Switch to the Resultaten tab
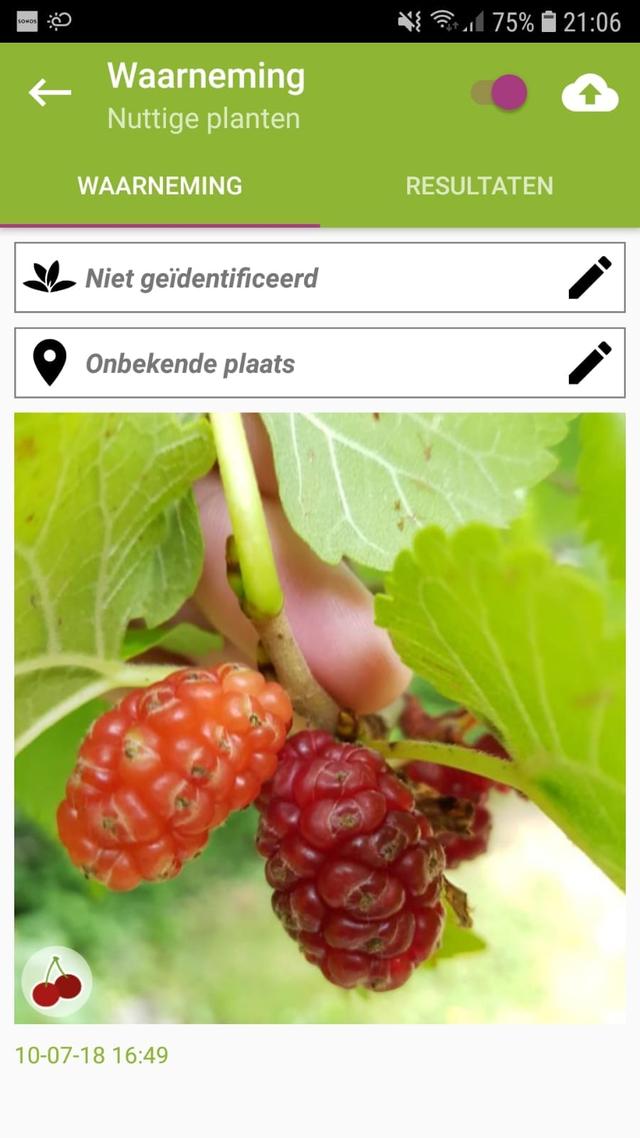Screen dimensions: 640x1138 click(479, 186)
